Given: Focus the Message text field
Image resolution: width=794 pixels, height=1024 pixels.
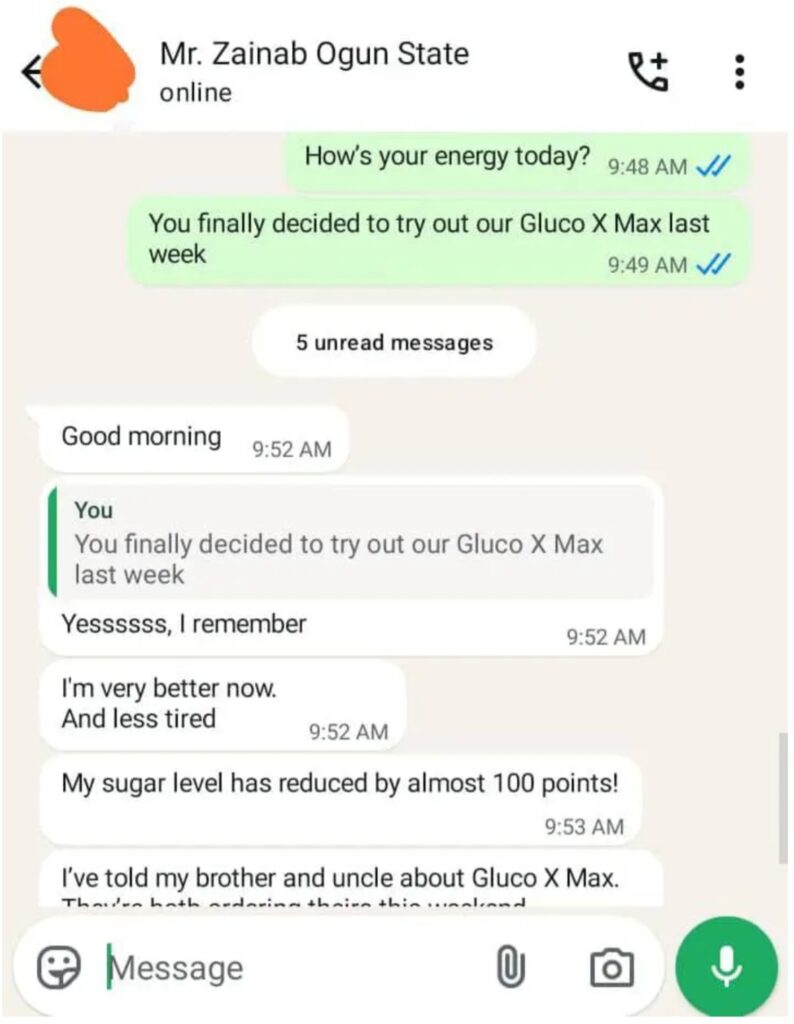Looking at the screenshot, I should (290, 968).
